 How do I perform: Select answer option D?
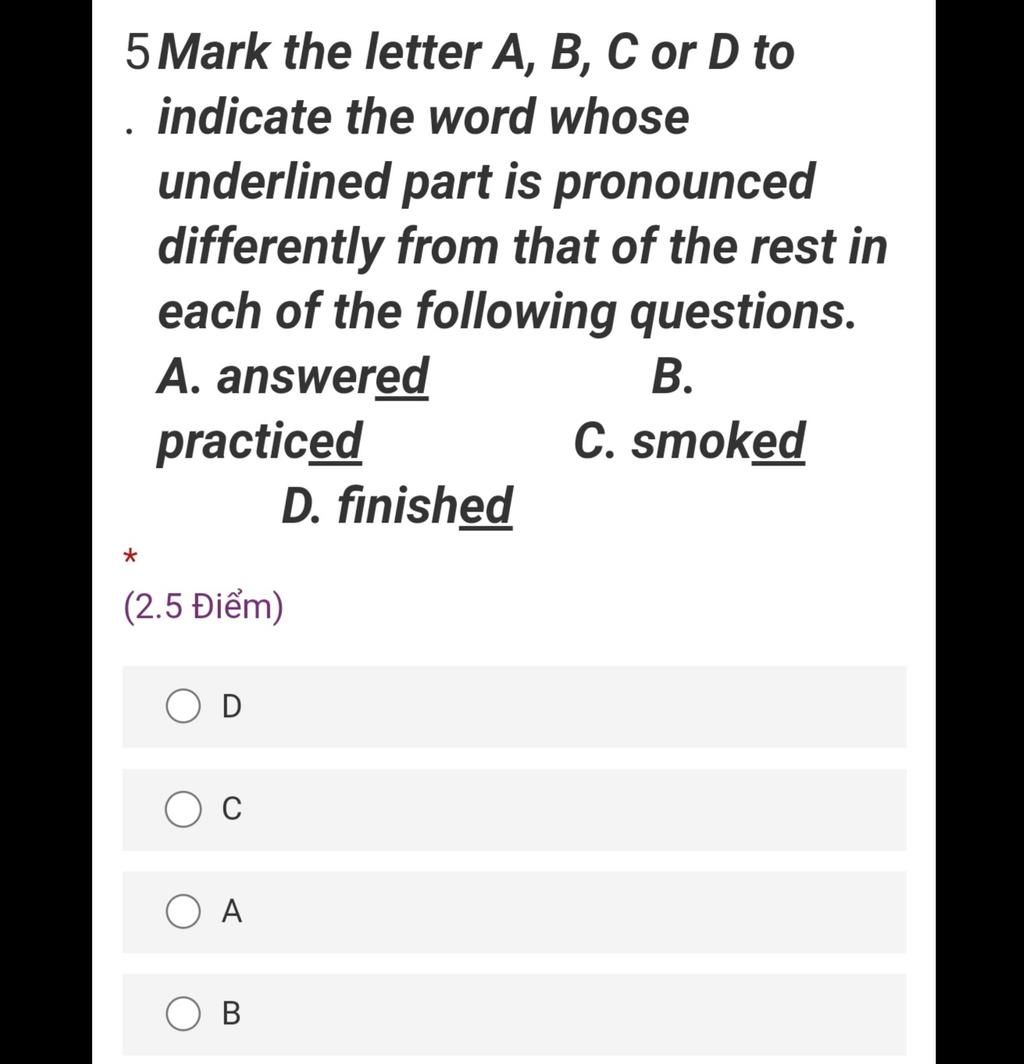pyautogui.click(x=183, y=707)
